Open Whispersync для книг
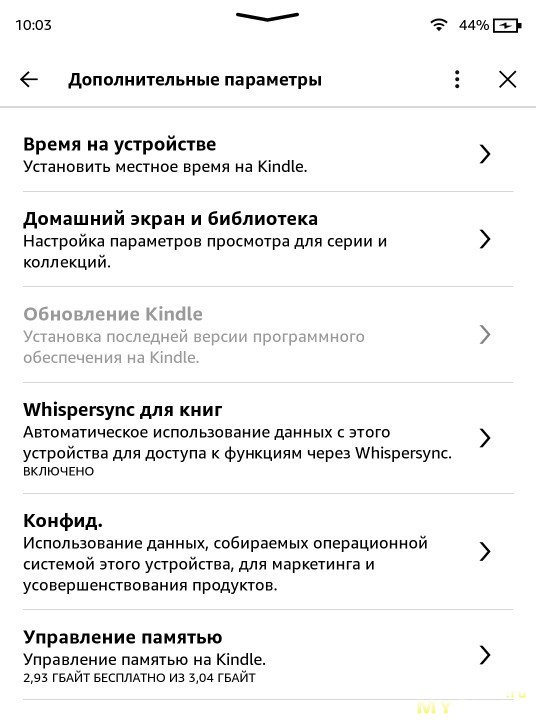Screen dimensions: 536x724 tap(268, 438)
